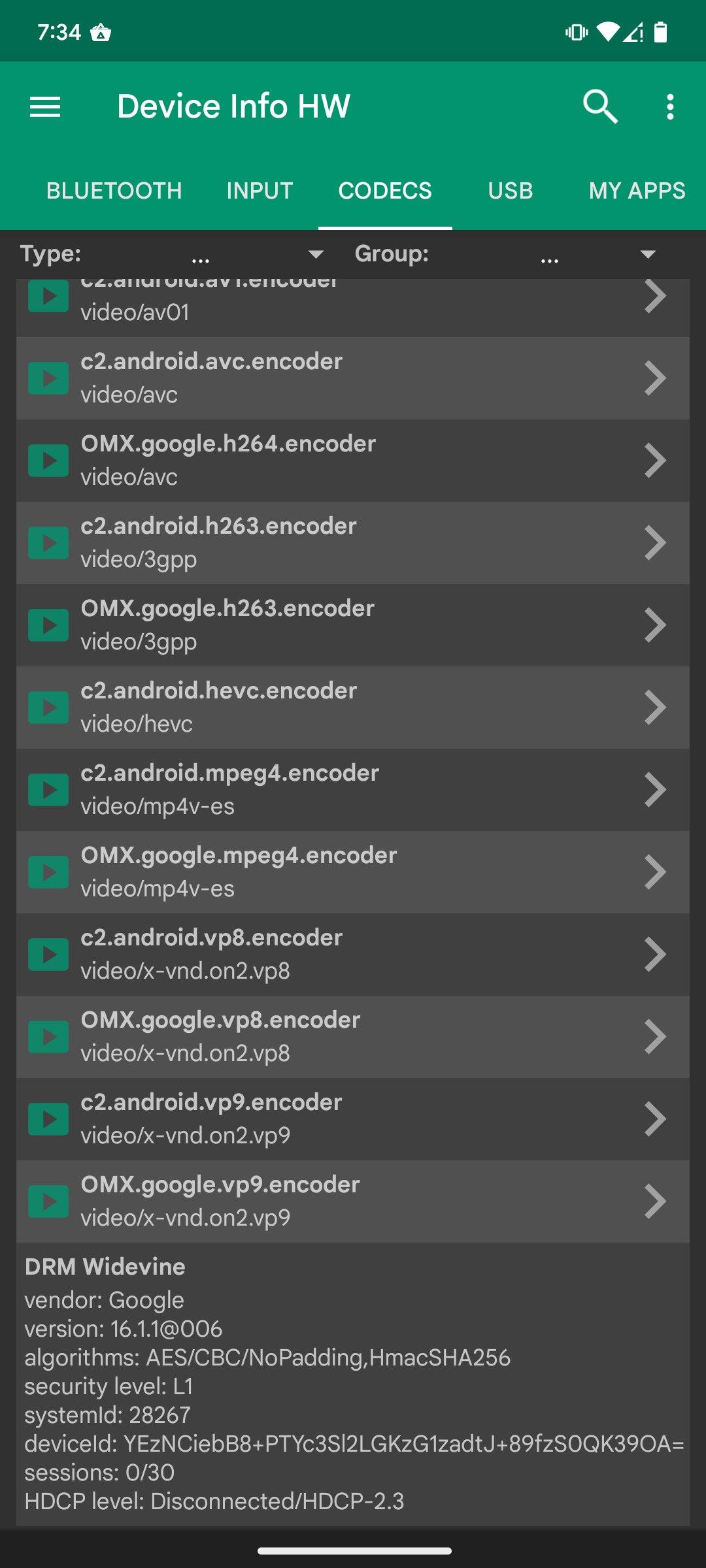This screenshot has width=706, height=1568.
Task: Open the overflow options menu
Action: 670,106
